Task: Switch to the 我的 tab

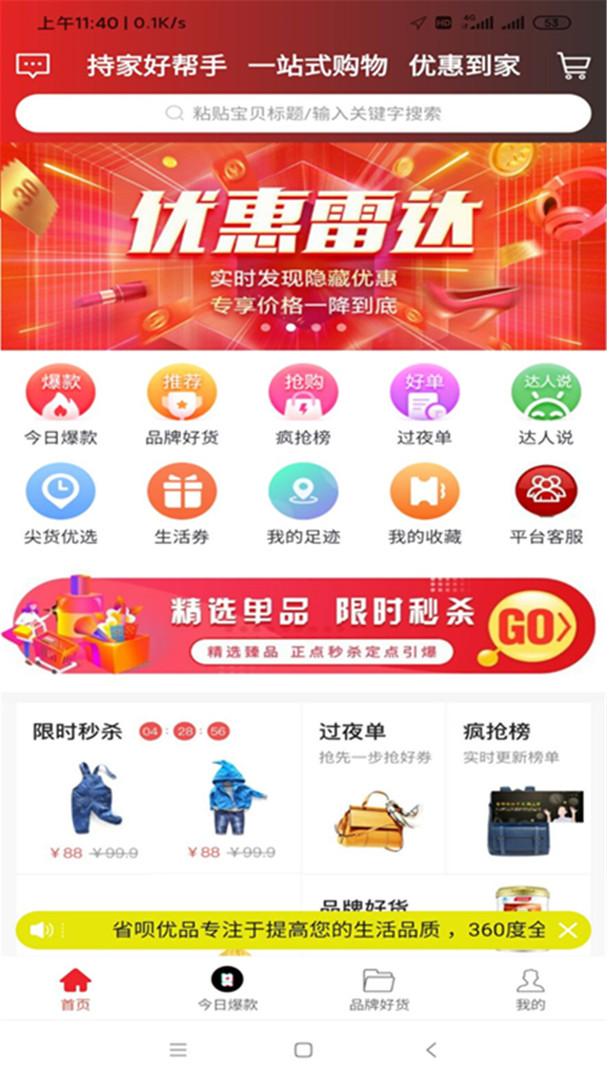Action: pos(530,989)
